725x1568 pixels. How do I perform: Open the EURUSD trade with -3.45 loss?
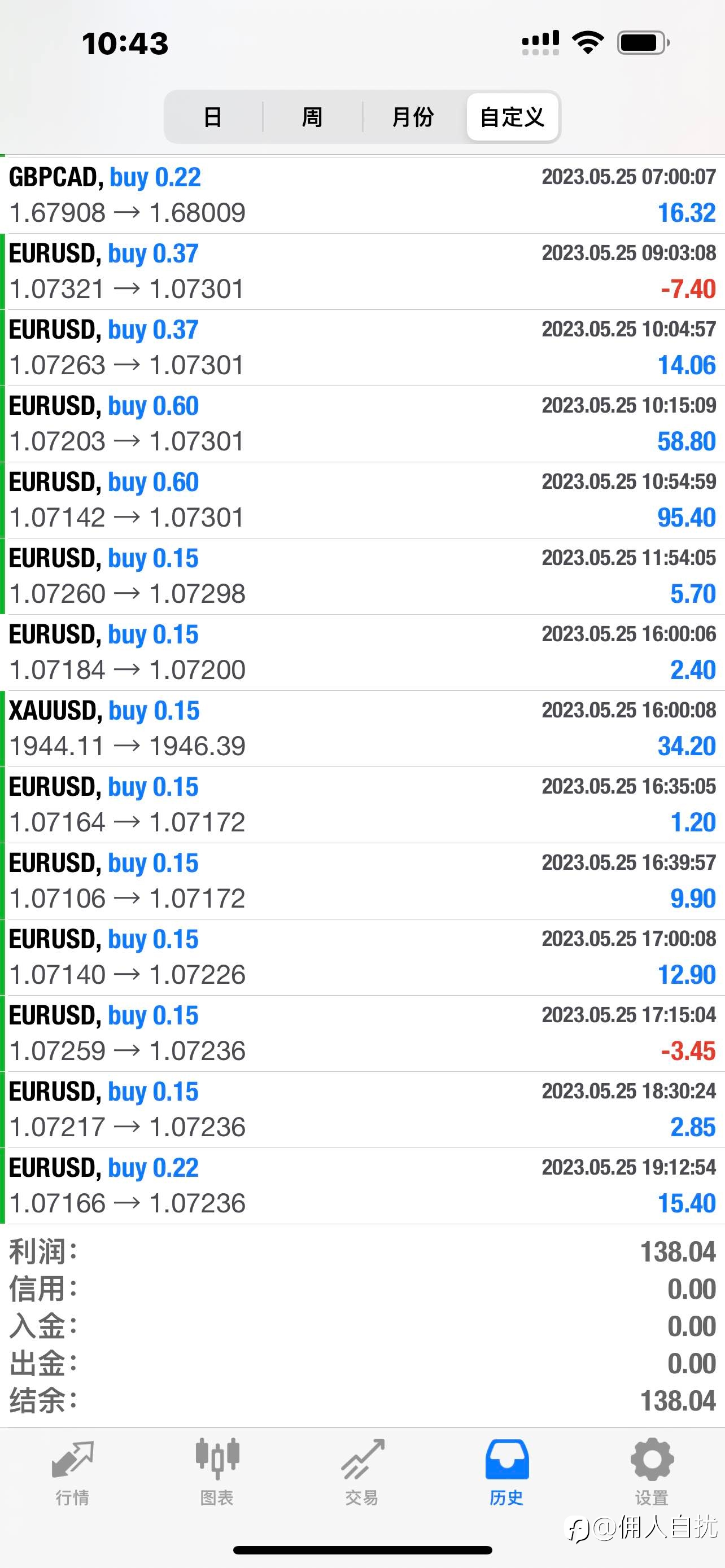pos(362,1033)
